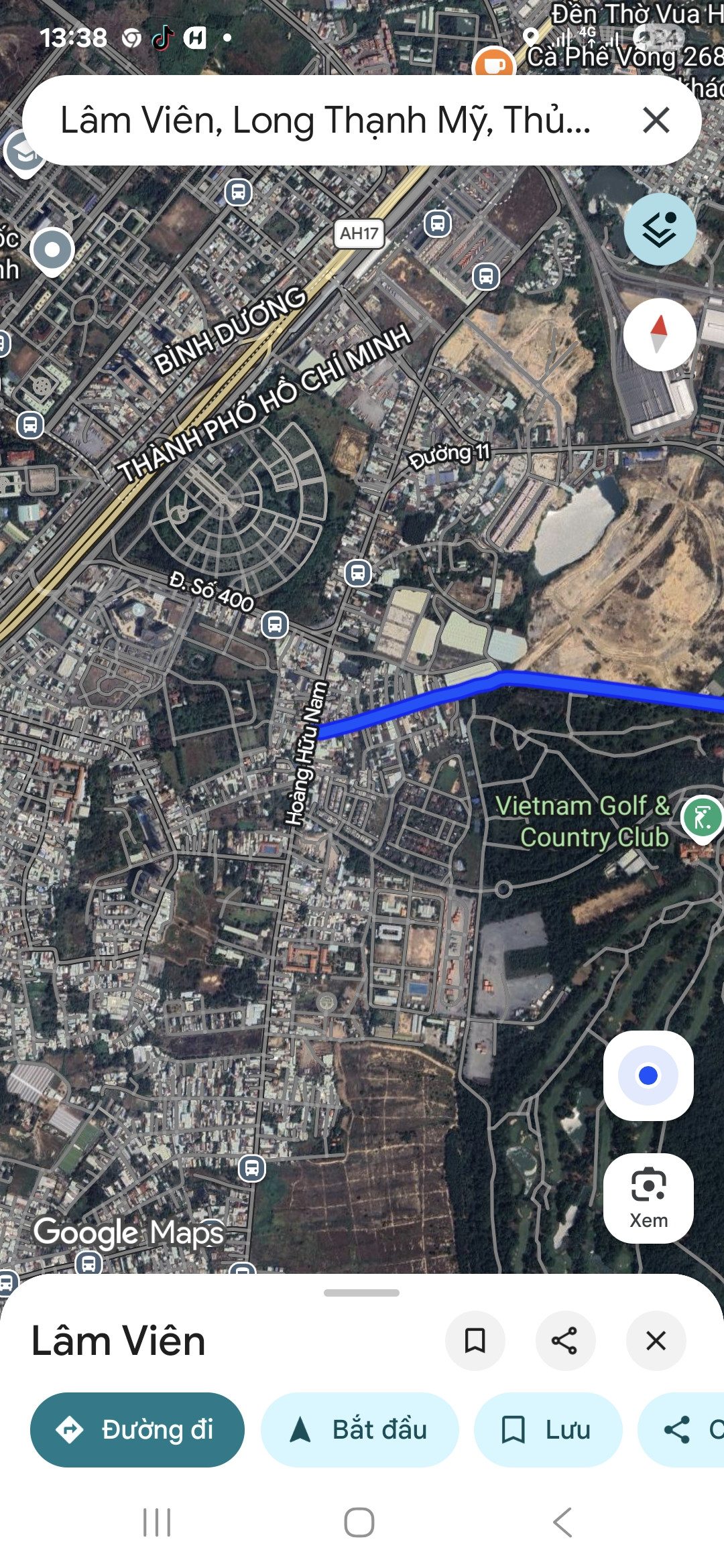Go back using the system back button
The width and height of the screenshot is (724, 1568).
563,1522
